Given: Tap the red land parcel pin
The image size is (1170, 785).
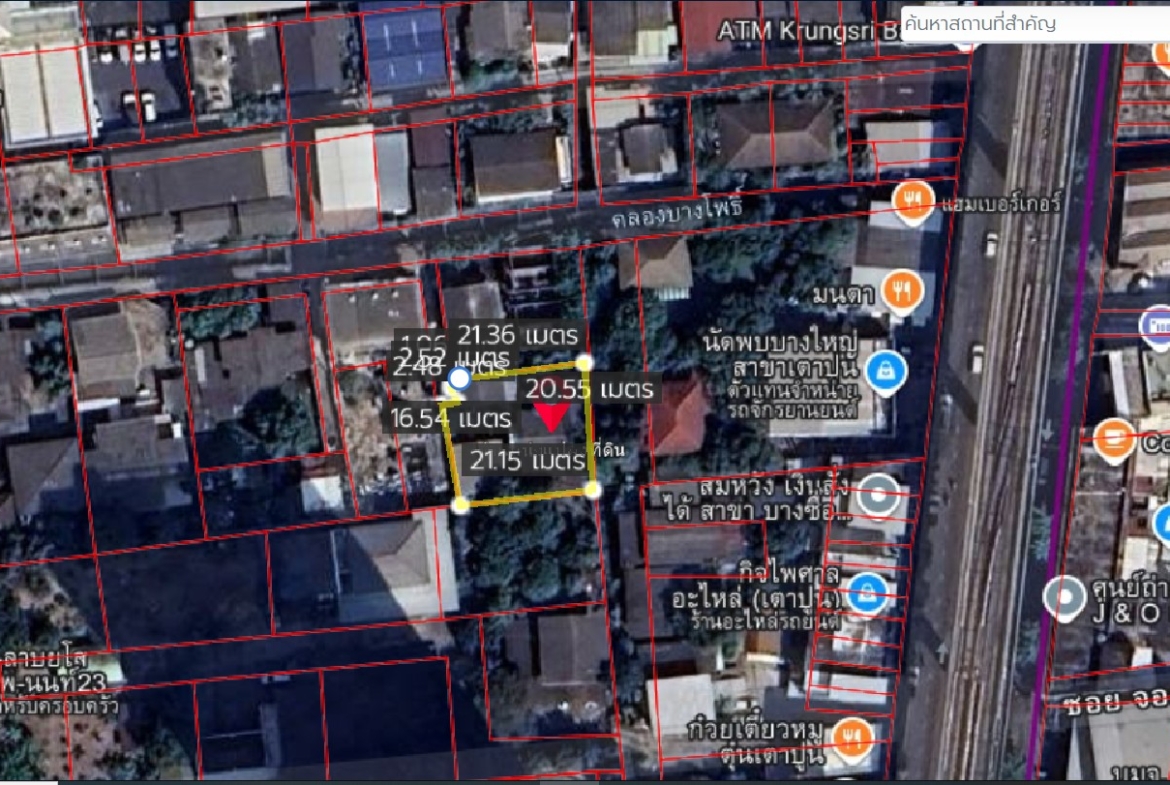Looking at the screenshot, I should pos(549,416).
